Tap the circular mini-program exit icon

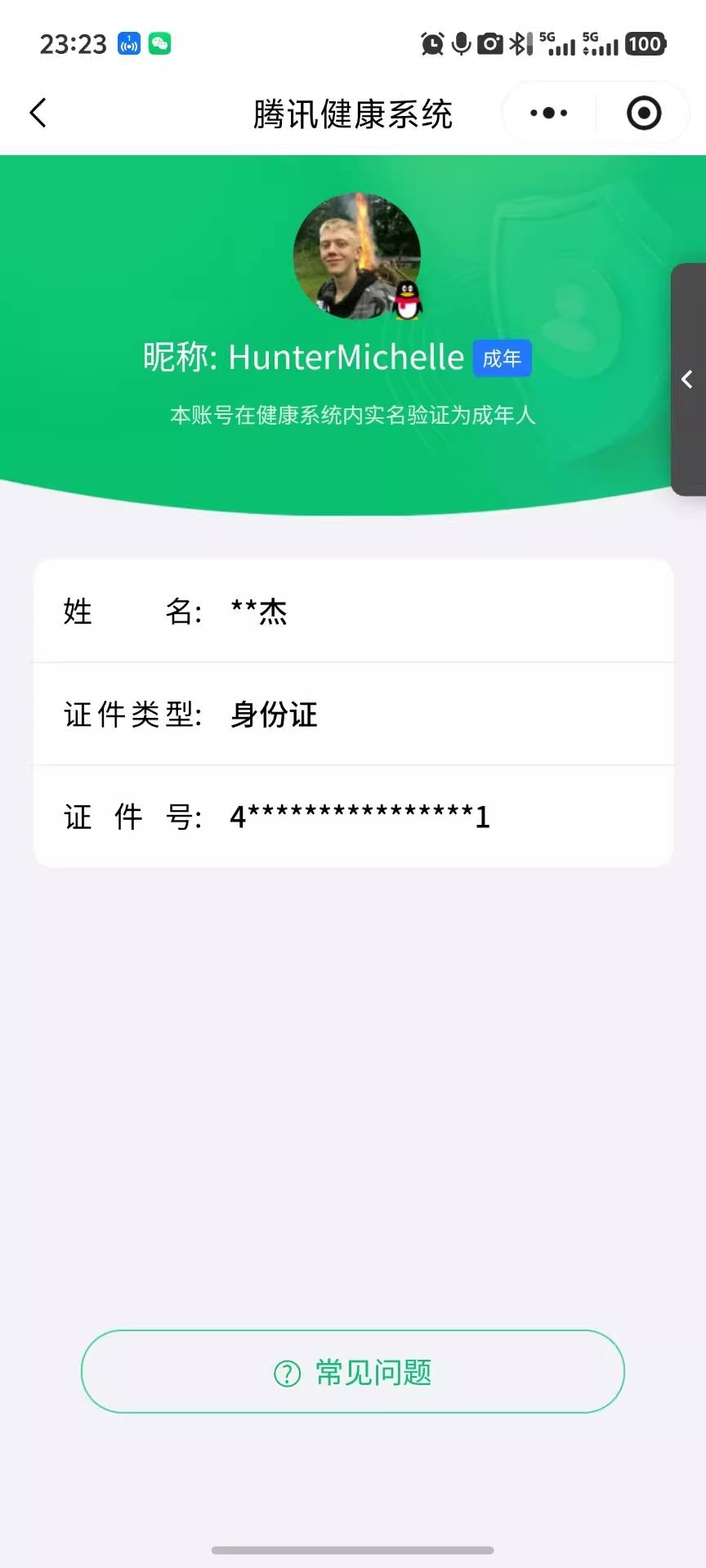[643, 113]
